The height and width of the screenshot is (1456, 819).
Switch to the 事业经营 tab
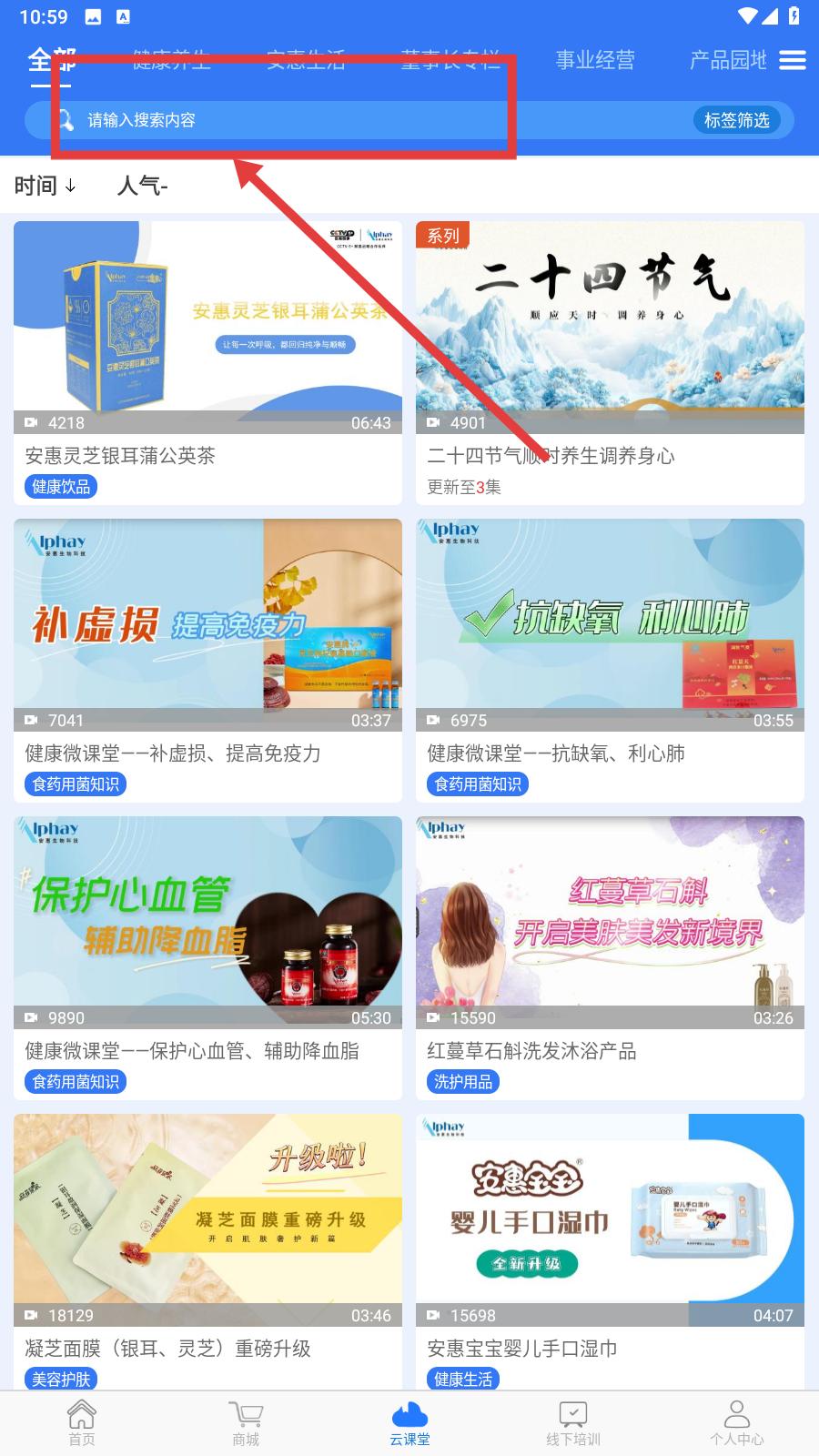point(595,60)
